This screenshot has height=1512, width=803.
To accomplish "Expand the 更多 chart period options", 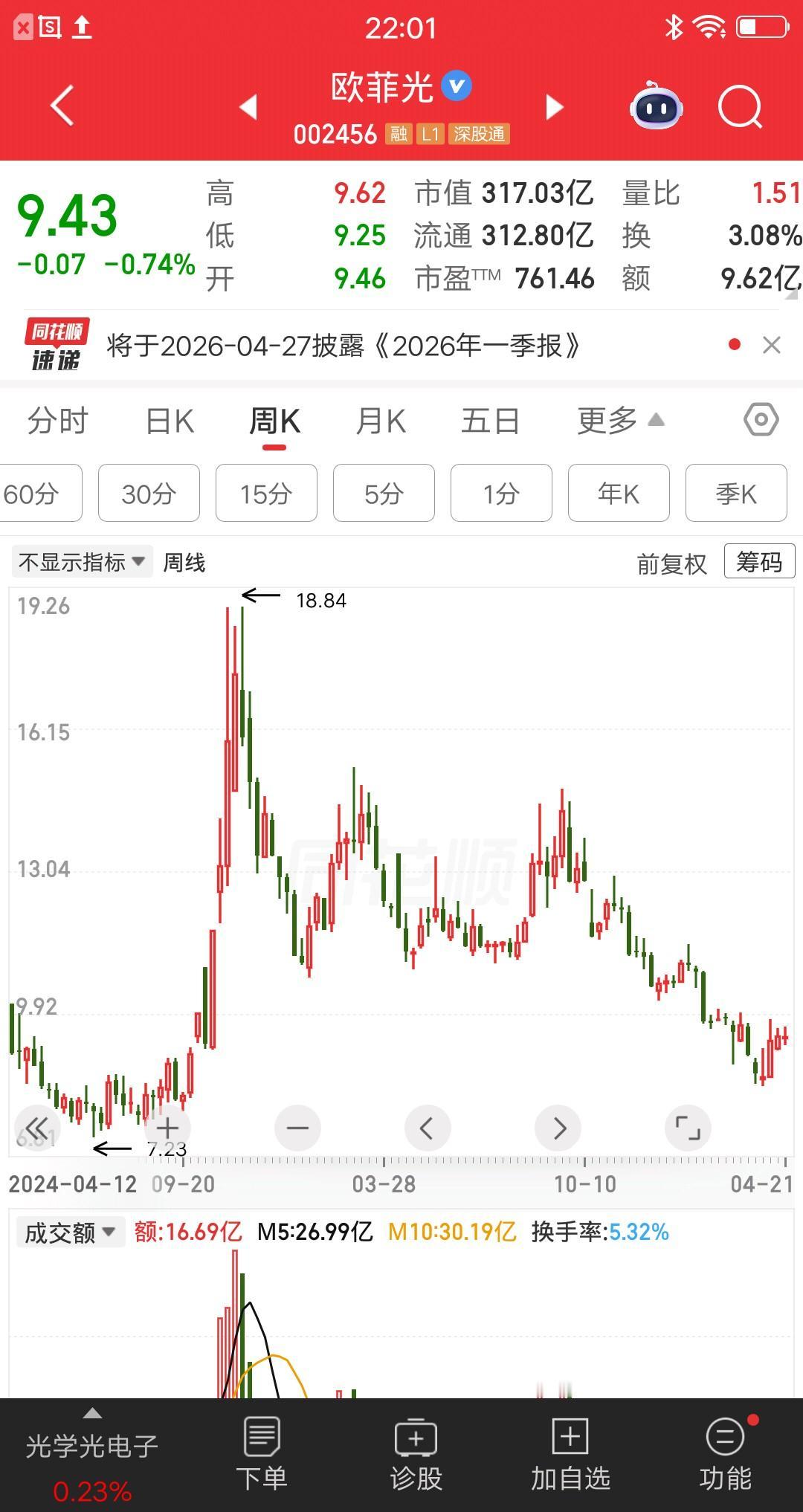I will (x=617, y=420).
